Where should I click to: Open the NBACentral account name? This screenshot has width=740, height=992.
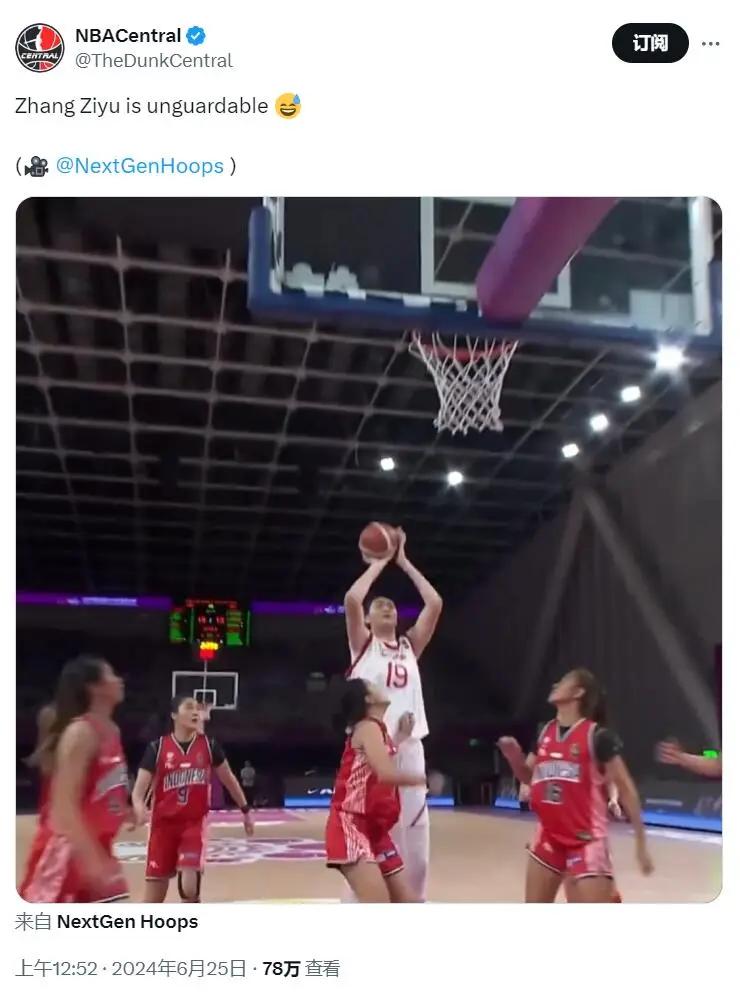128,36
